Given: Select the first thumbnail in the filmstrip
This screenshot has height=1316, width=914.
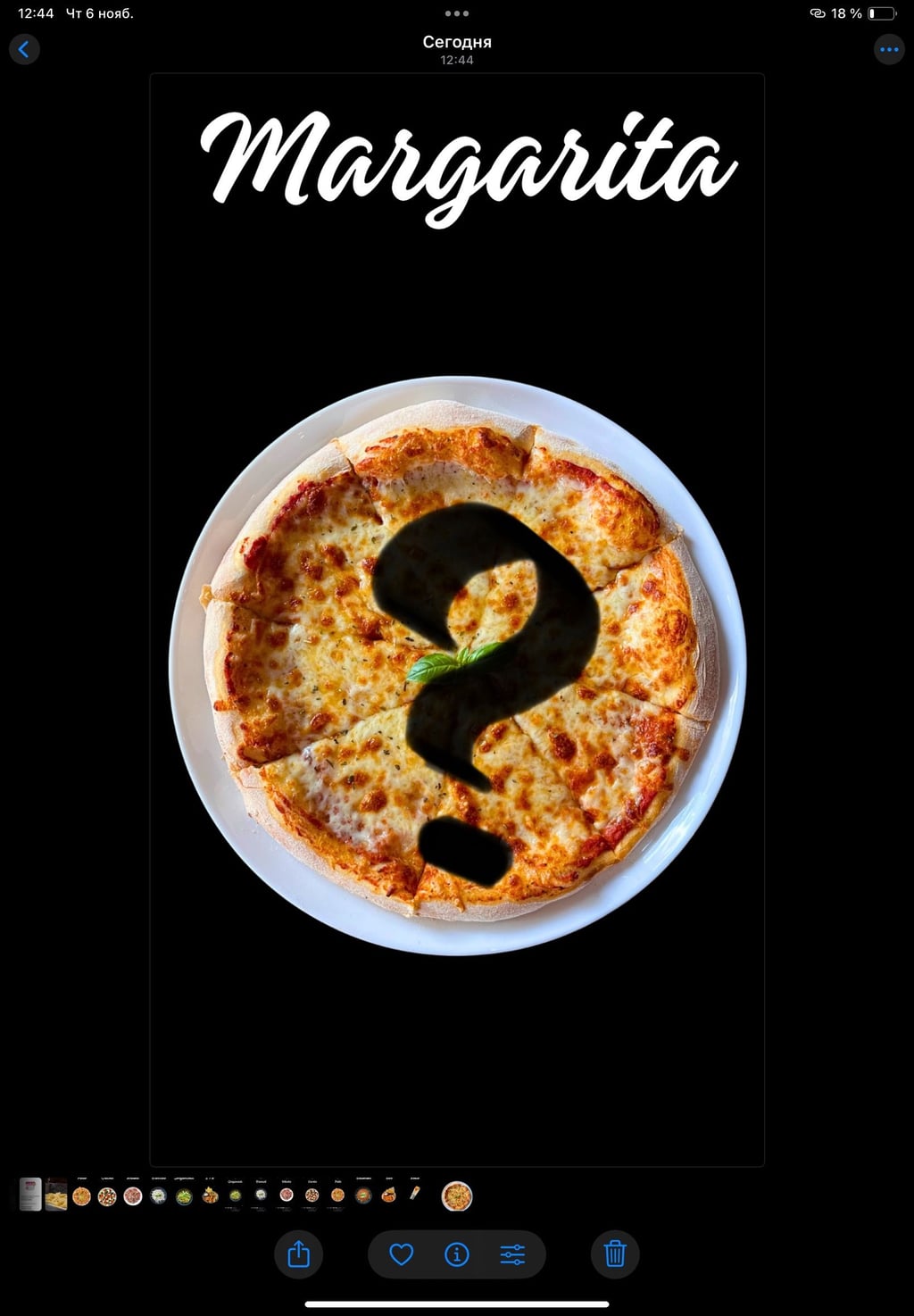Looking at the screenshot, I should coord(30,1195).
